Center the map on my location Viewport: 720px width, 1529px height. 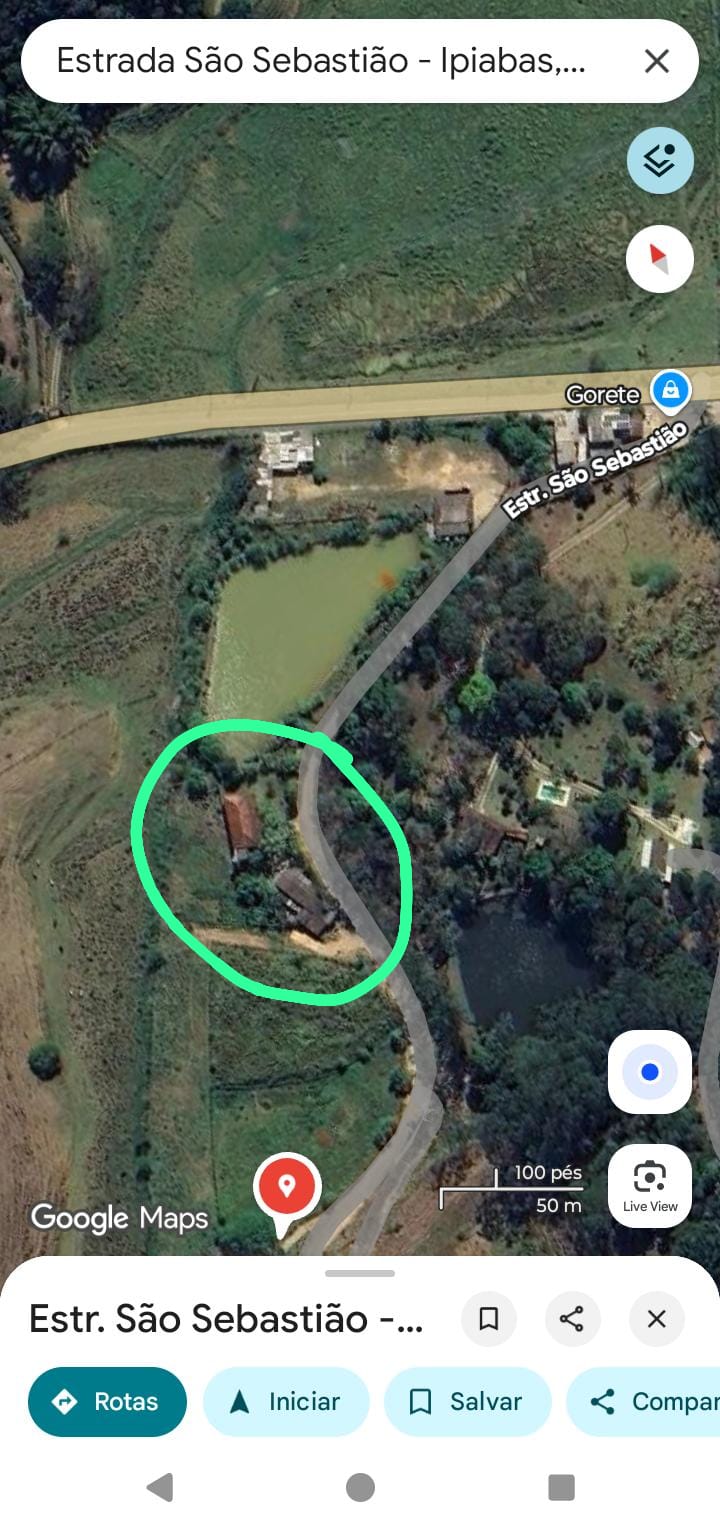pos(650,1072)
